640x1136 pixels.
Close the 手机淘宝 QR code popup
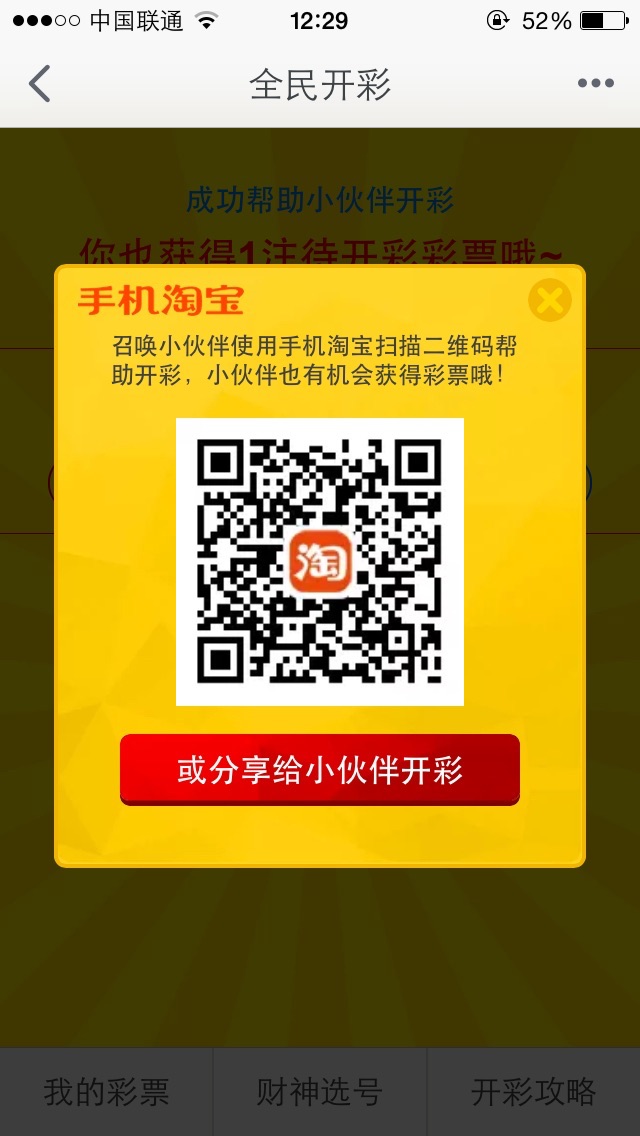click(549, 300)
